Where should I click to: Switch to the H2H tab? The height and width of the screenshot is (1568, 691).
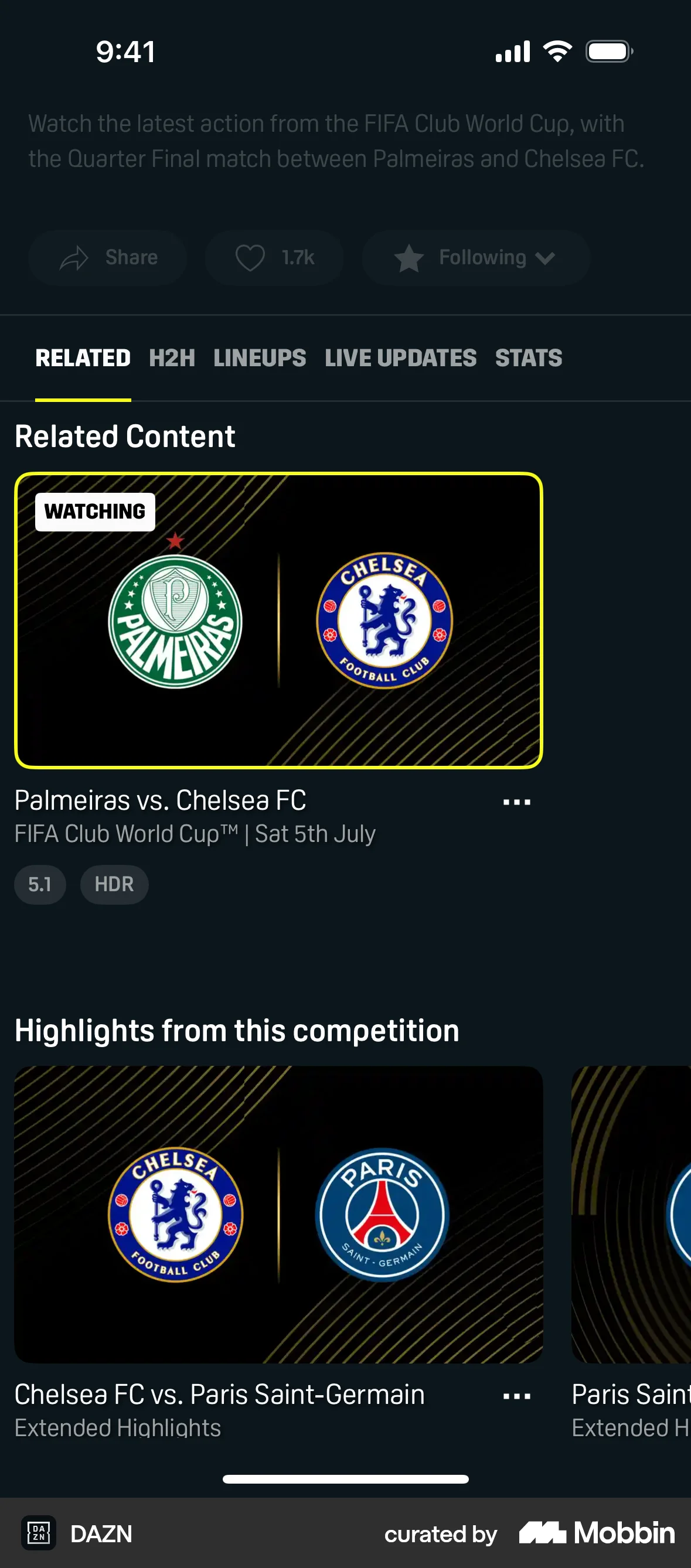point(172,358)
